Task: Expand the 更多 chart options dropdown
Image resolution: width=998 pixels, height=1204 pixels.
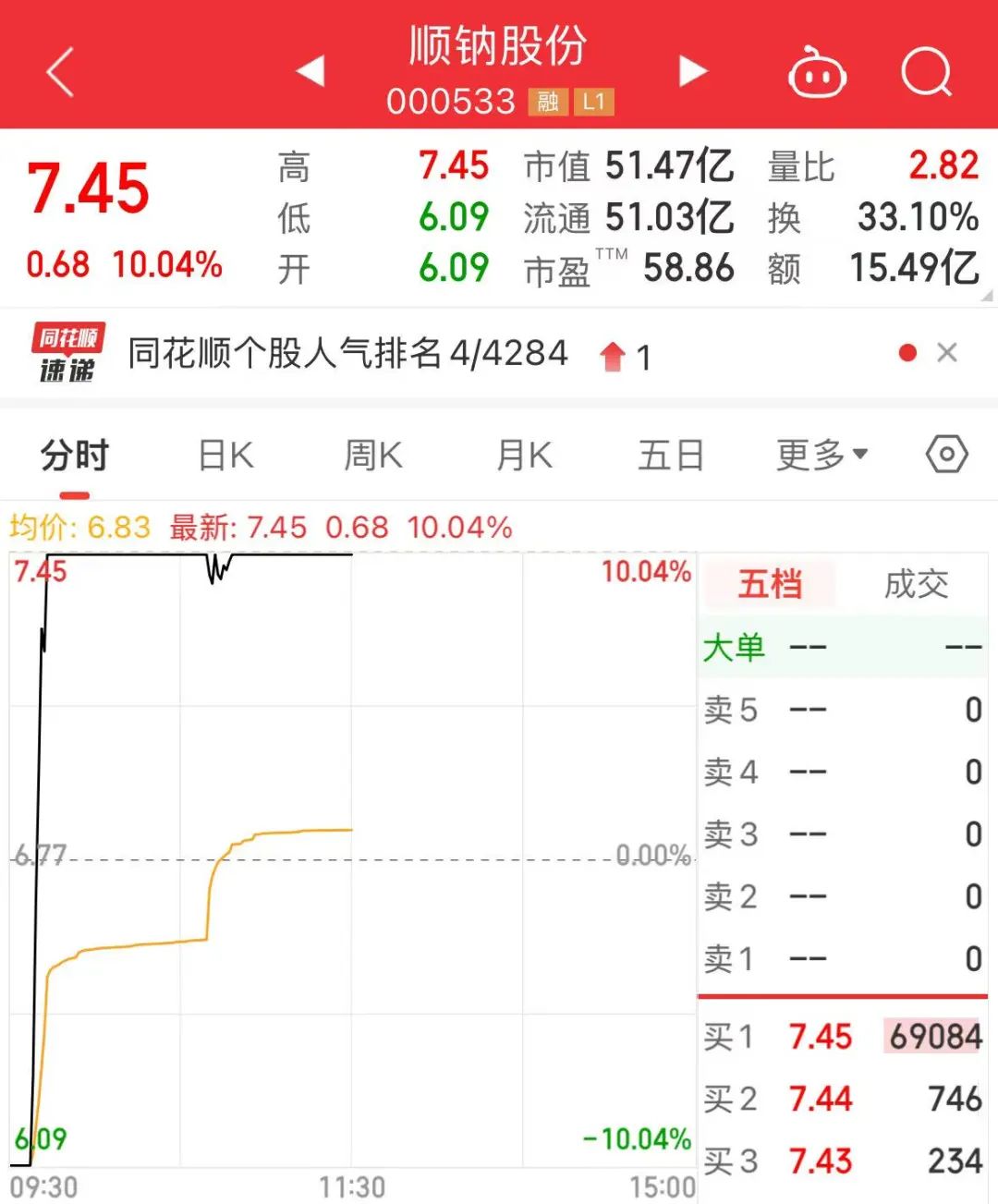Action: tap(822, 455)
